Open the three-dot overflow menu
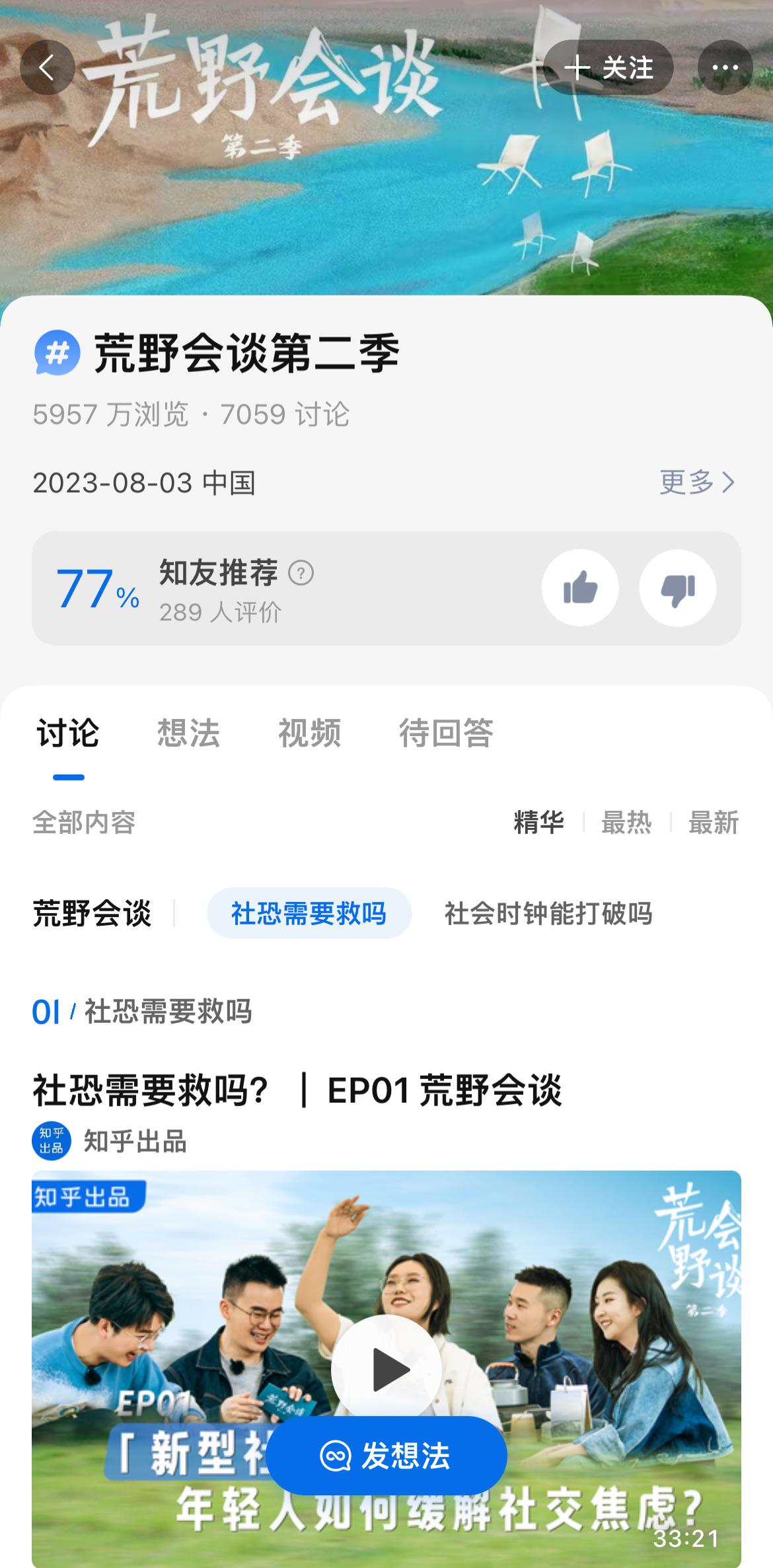Image resolution: width=773 pixels, height=1568 pixels. (725, 67)
